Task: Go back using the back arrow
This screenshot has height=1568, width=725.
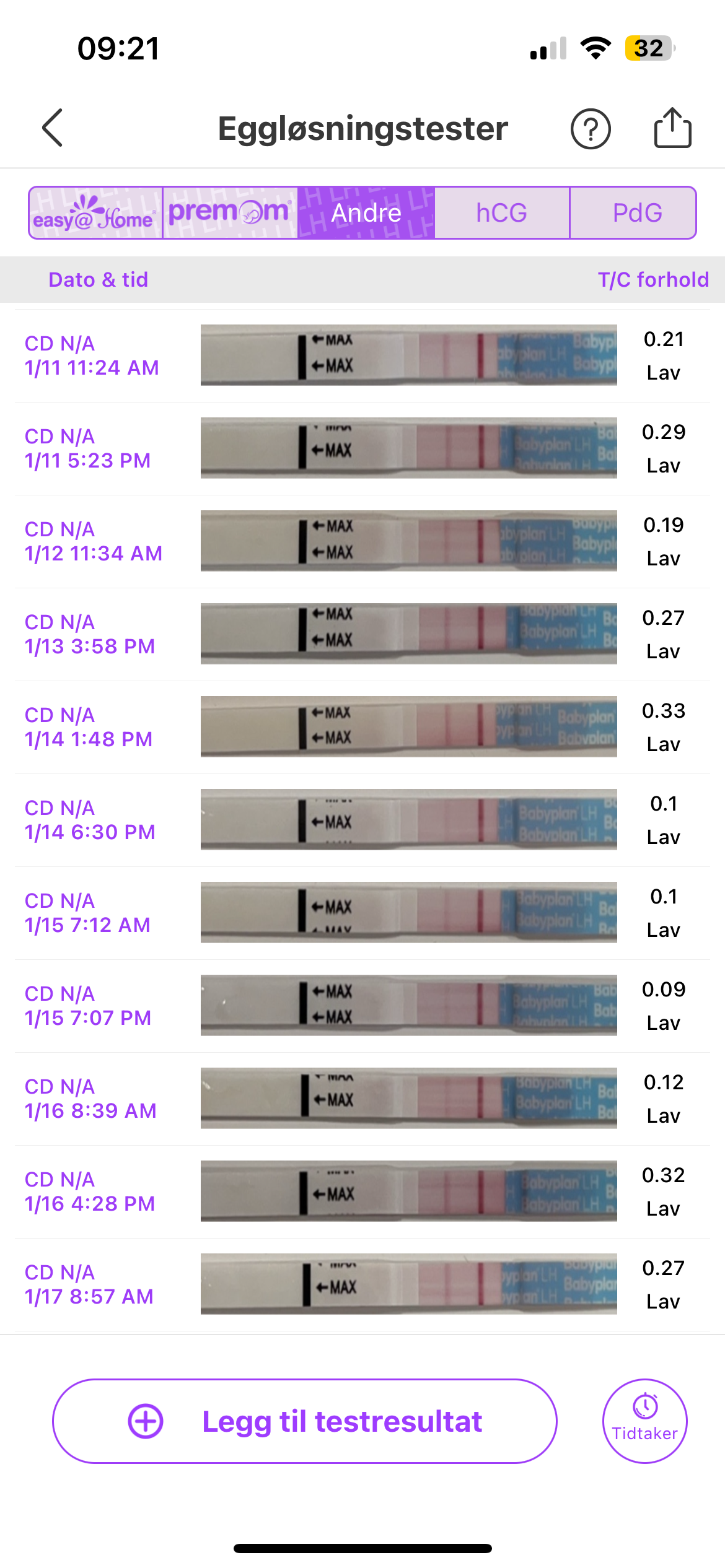Action: click(x=53, y=128)
